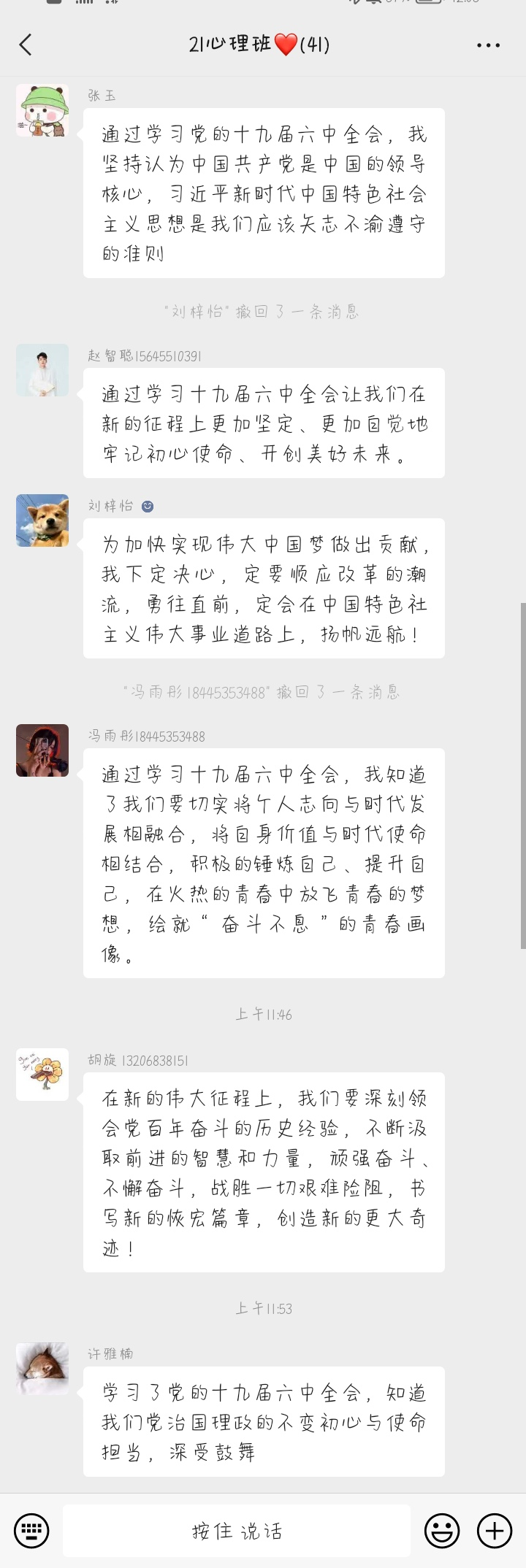Image resolution: width=526 pixels, height=1568 pixels.
Task: Open the plus attachments menu
Action: (495, 1531)
